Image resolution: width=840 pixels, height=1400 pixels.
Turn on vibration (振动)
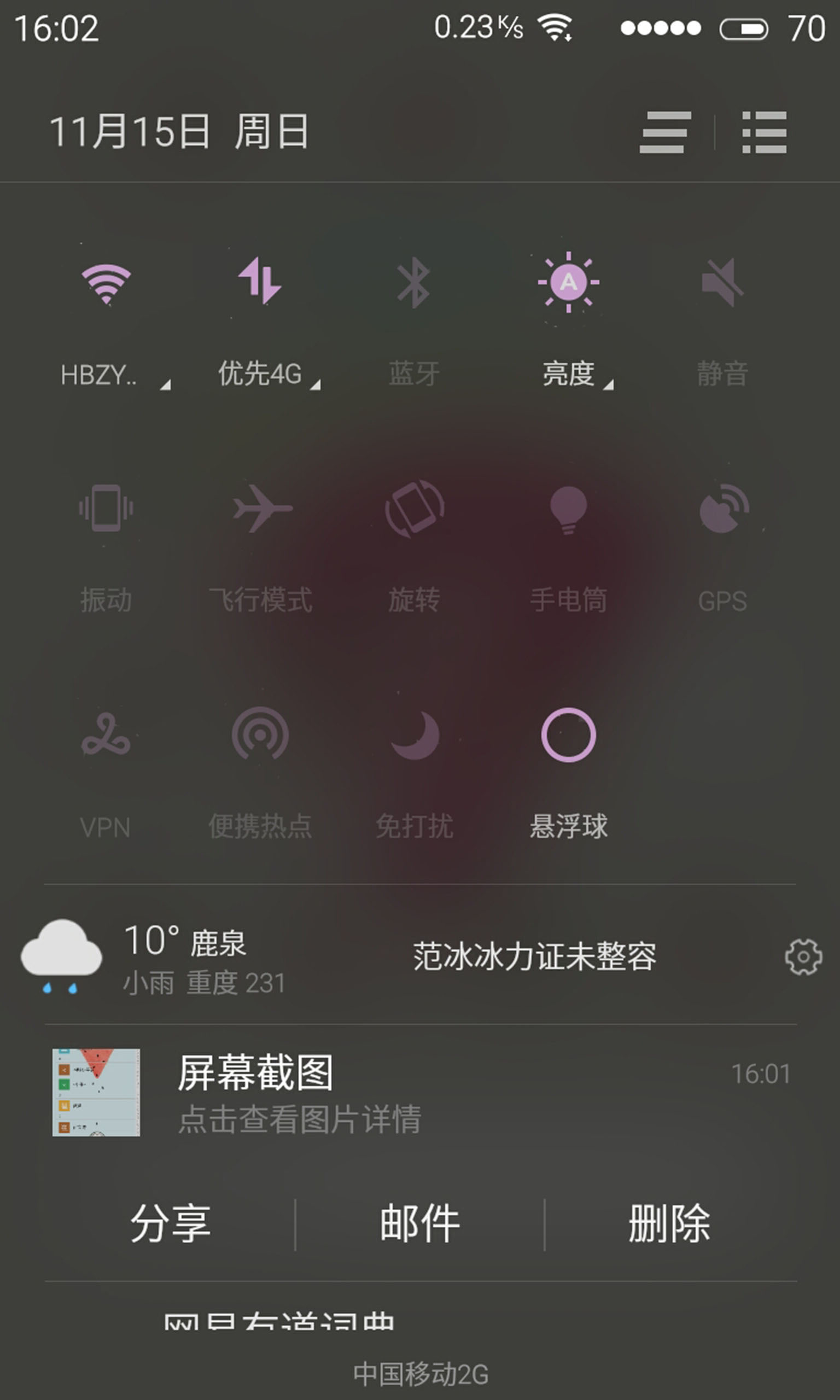[x=106, y=507]
